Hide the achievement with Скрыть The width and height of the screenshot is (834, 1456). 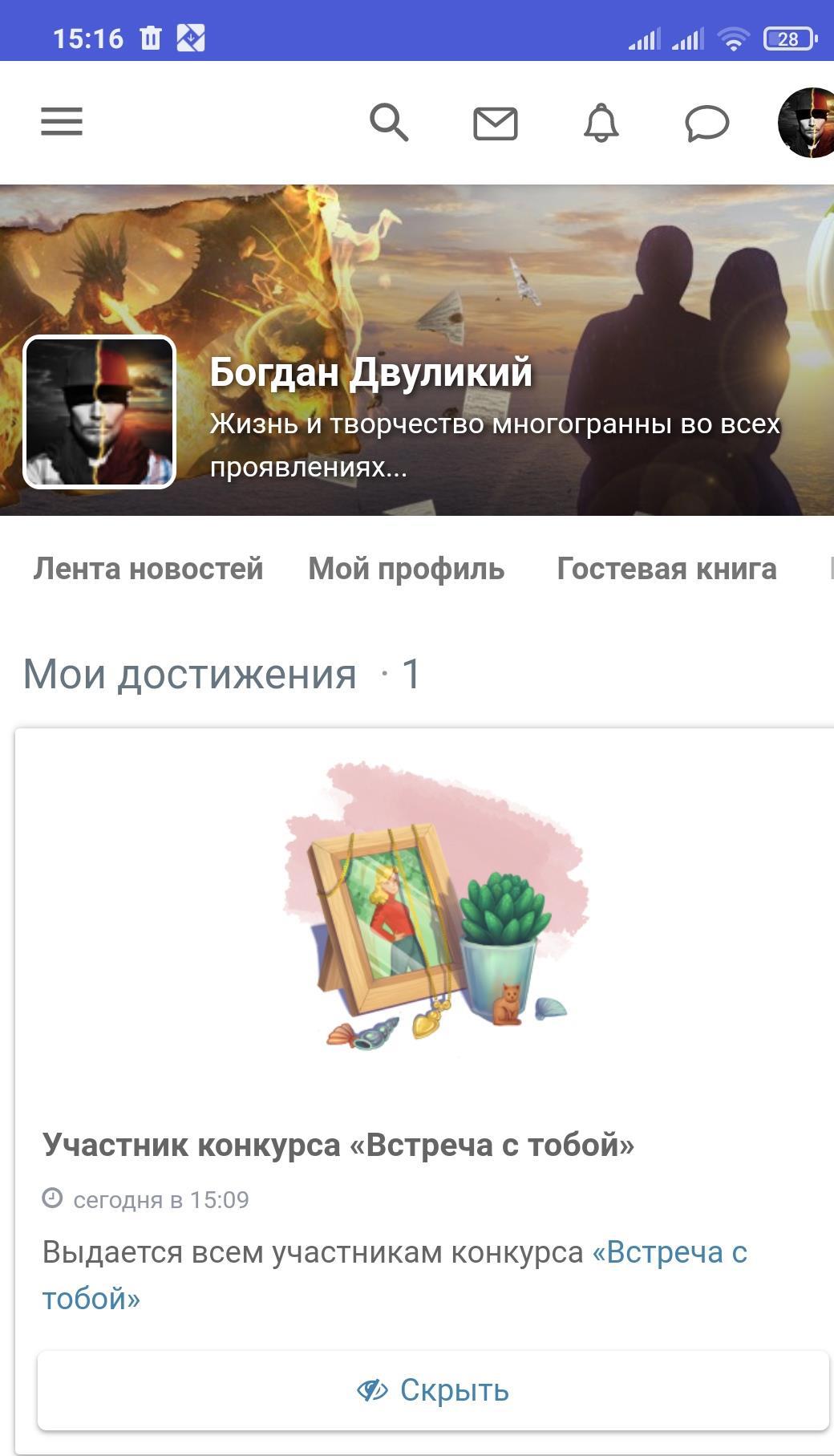point(433,1390)
